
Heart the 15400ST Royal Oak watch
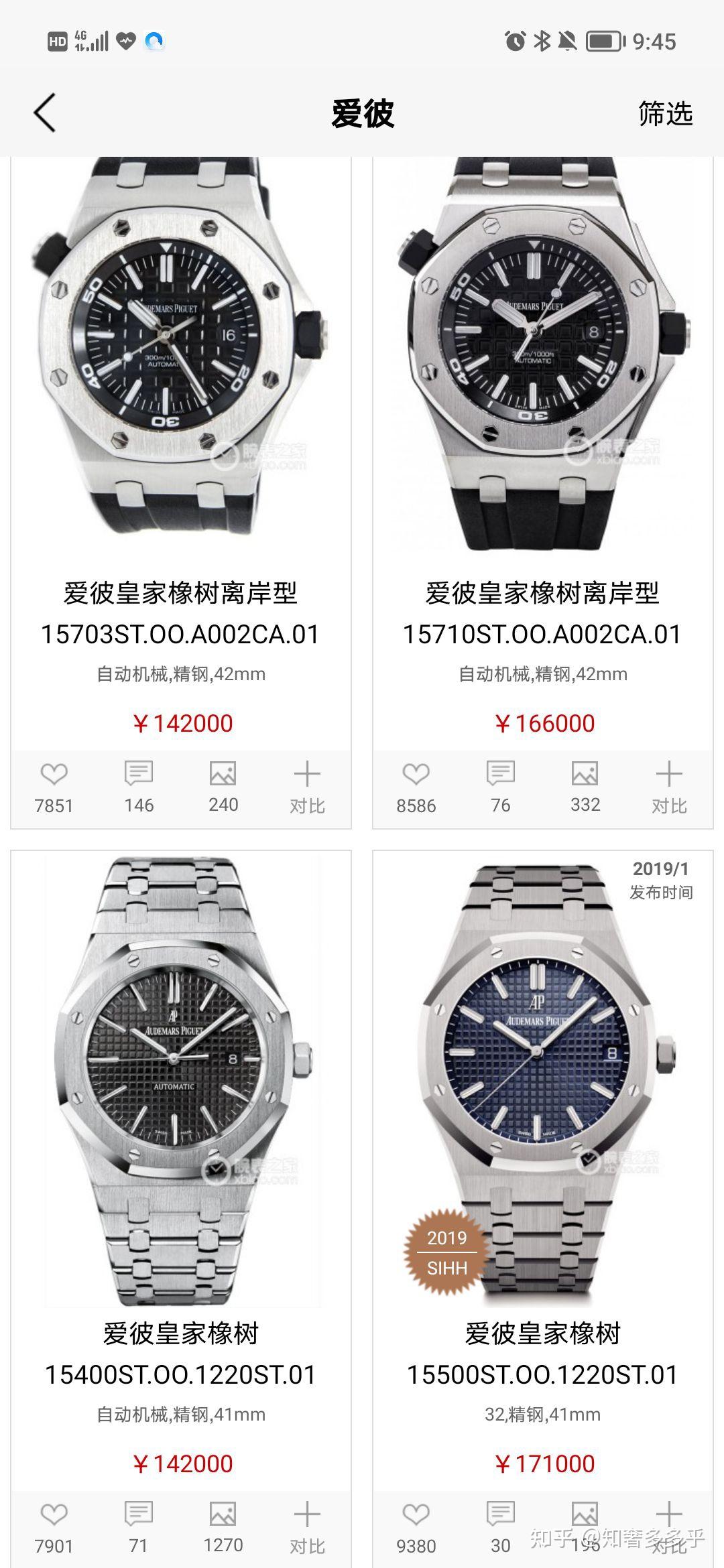coord(54,1526)
